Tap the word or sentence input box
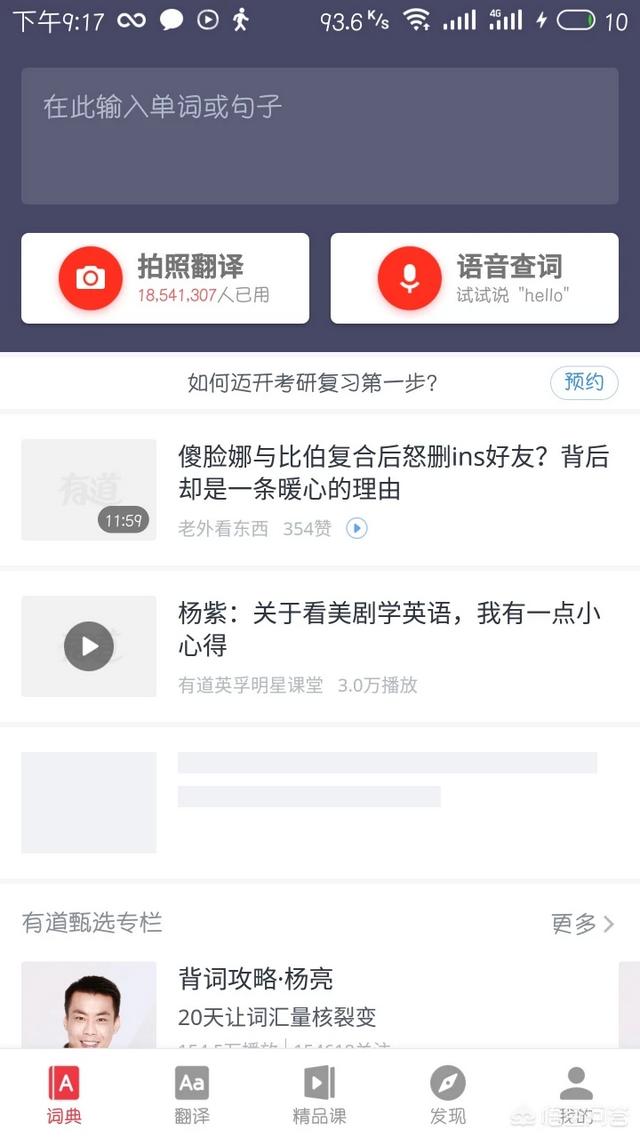 (319, 136)
